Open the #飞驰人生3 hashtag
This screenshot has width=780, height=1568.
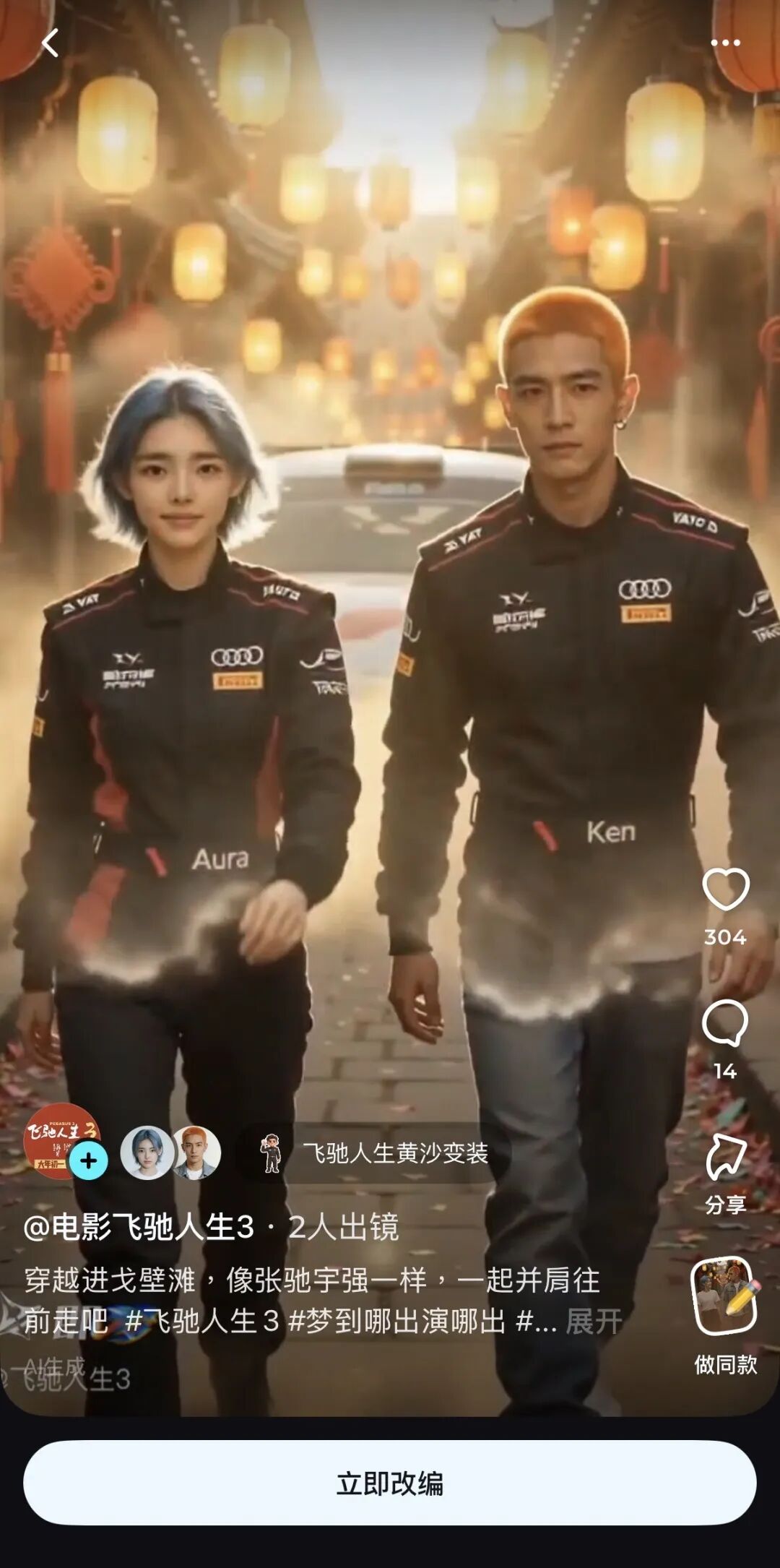pos(202,1322)
